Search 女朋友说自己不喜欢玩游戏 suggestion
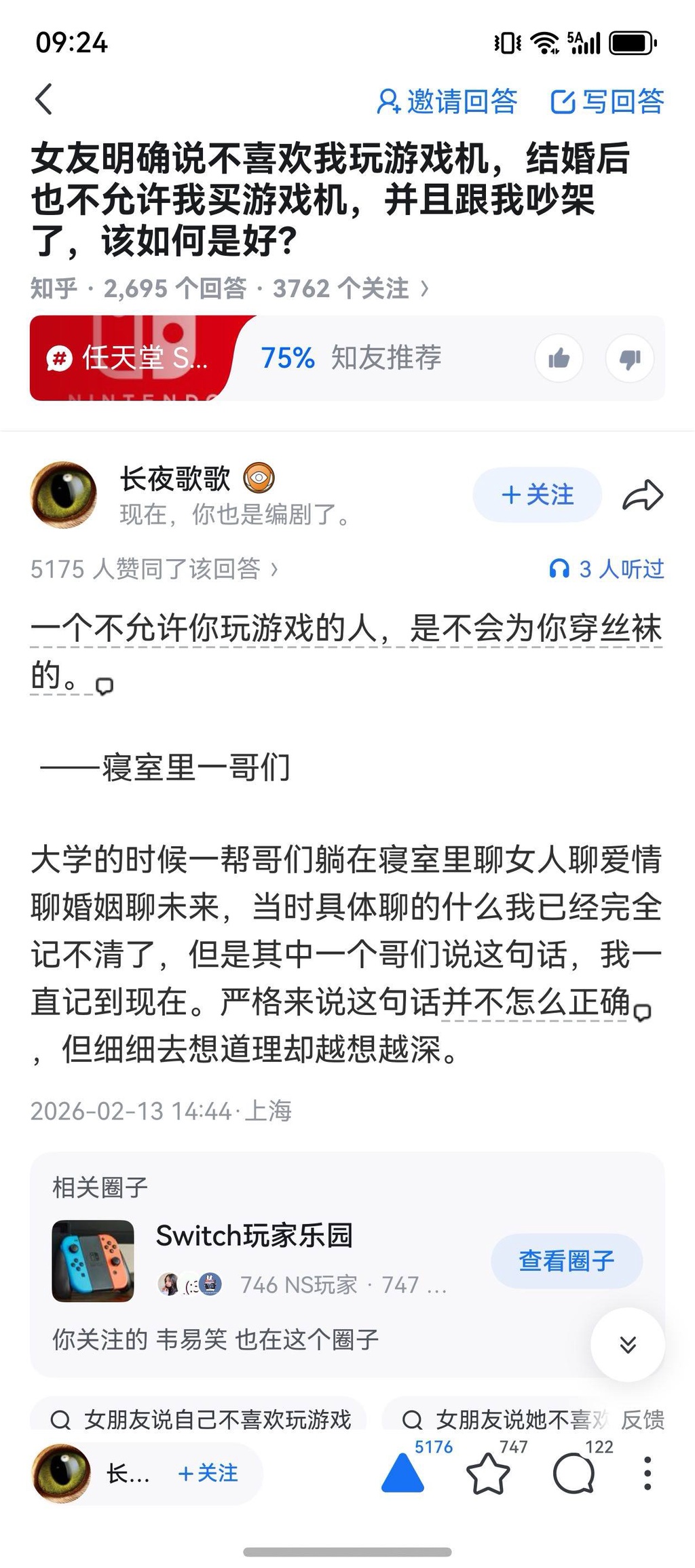Screen dimensions: 695x1568 [x=200, y=1418]
